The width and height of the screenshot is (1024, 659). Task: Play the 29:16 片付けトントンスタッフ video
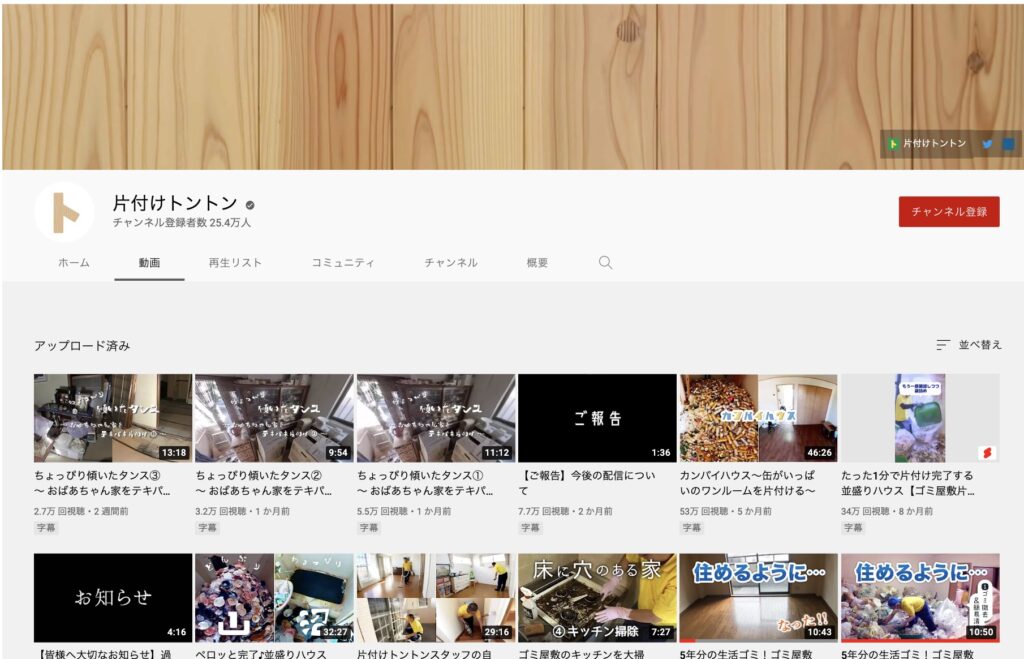pos(435,597)
